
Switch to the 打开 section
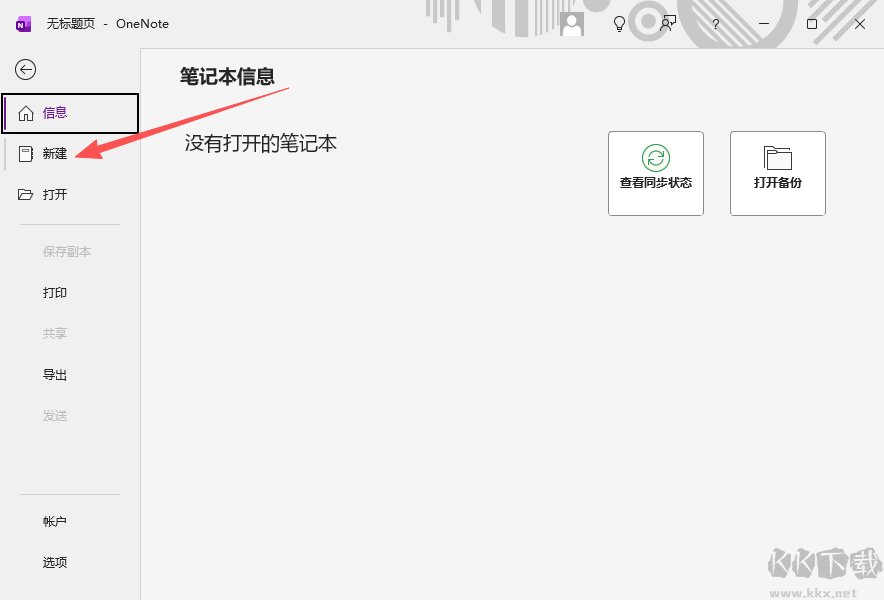pyautogui.click(x=55, y=194)
